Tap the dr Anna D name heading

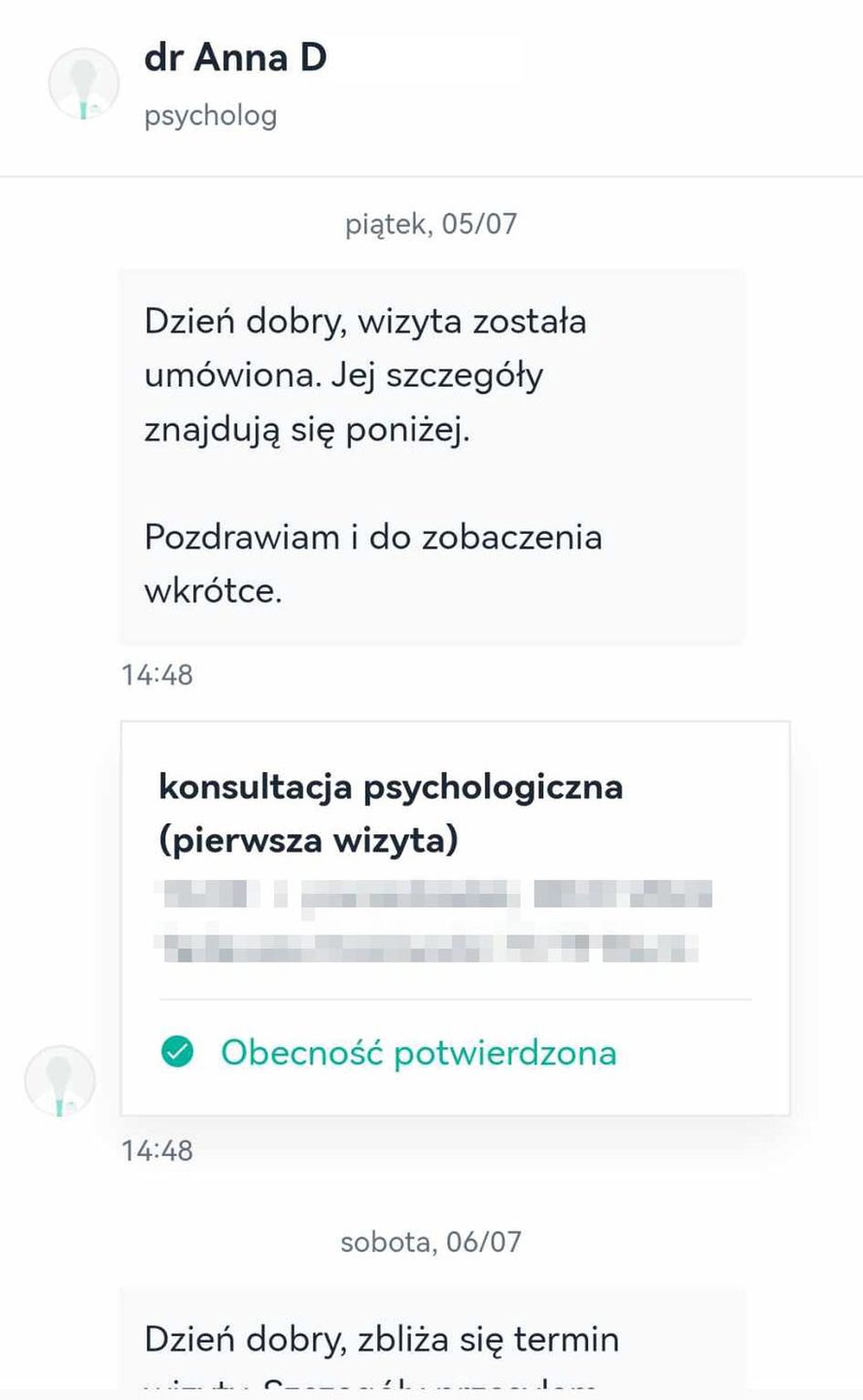coord(233,58)
